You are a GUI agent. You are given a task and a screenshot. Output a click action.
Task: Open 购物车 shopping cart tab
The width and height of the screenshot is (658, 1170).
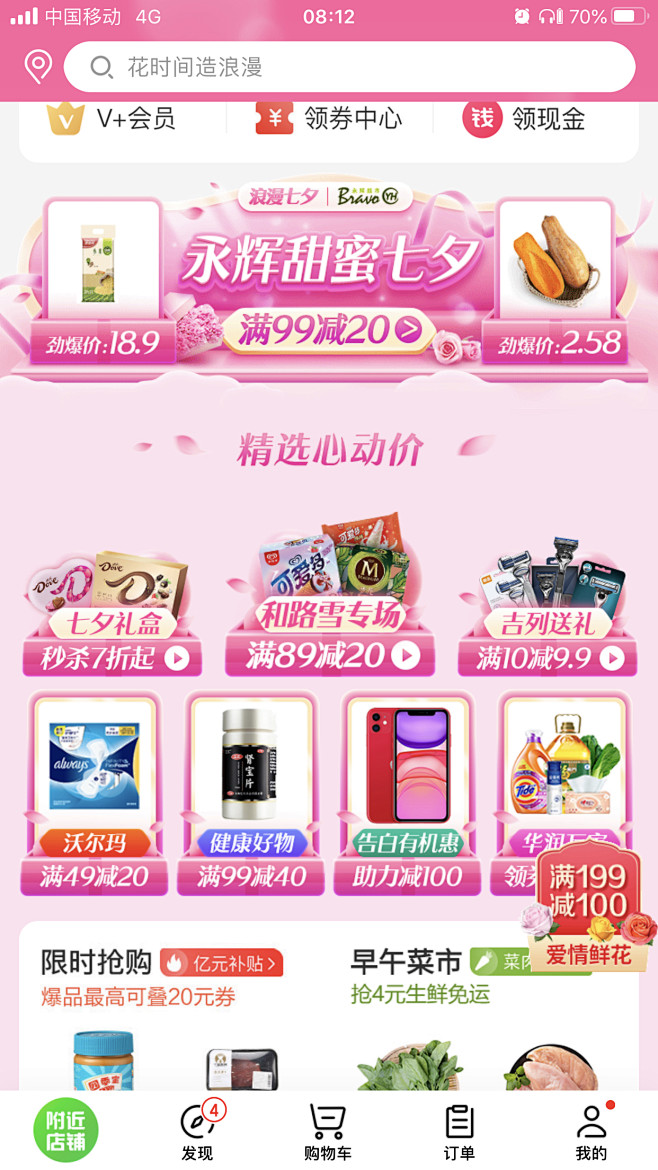point(328,1132)
